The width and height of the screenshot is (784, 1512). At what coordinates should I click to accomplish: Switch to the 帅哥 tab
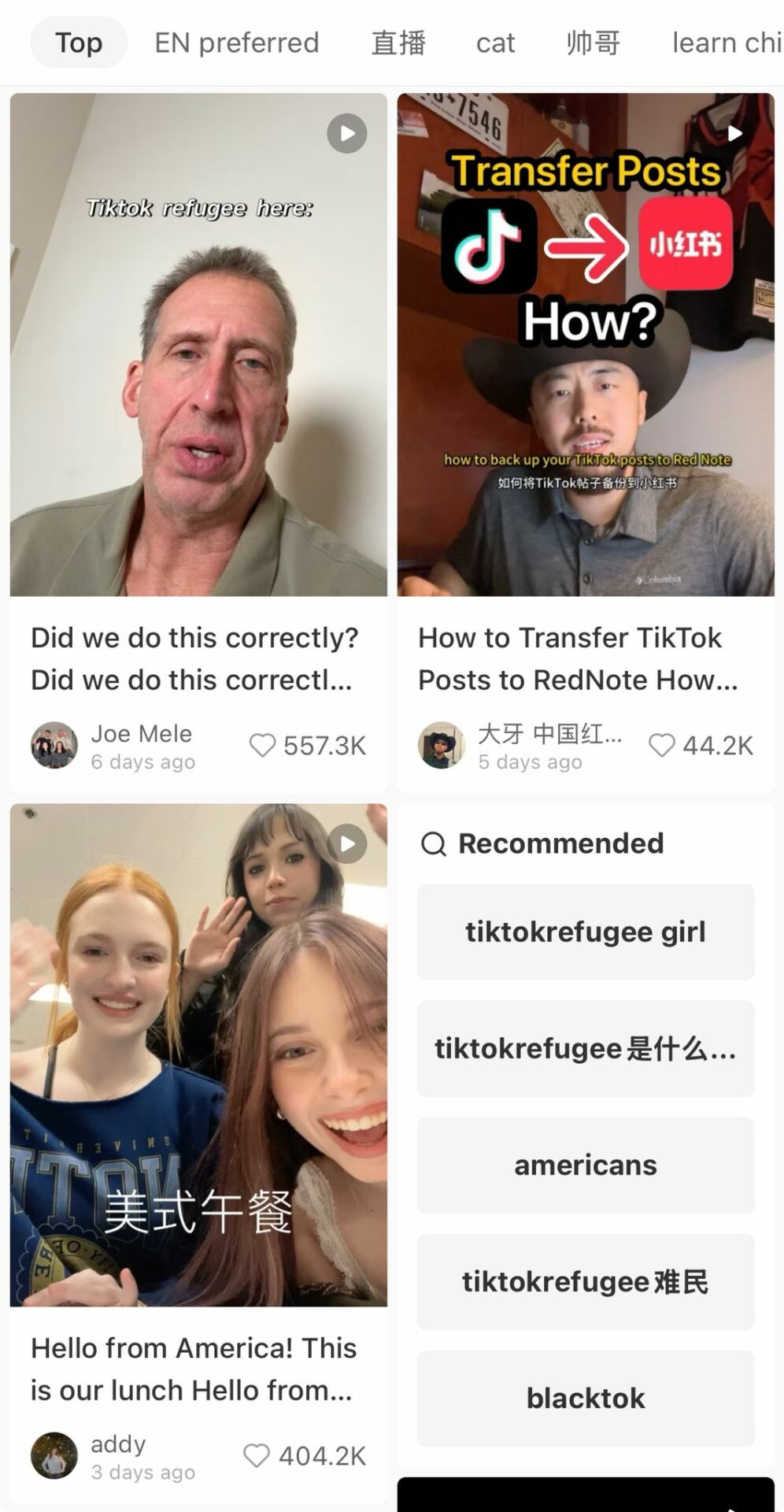tap(593, 43)
